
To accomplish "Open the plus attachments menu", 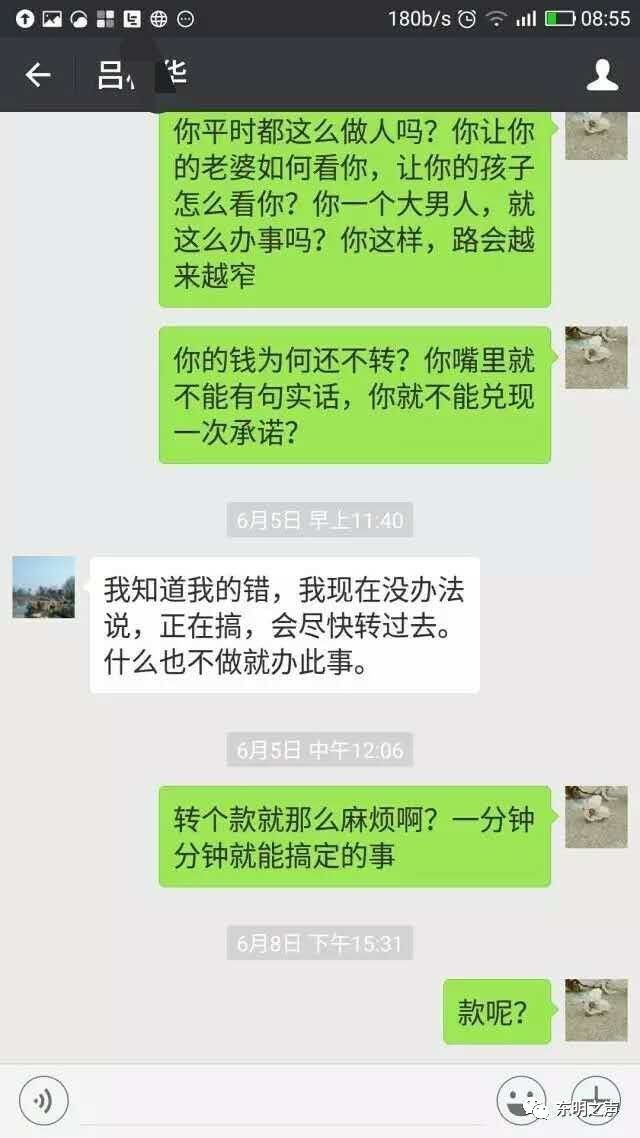I will (596, 1101).
